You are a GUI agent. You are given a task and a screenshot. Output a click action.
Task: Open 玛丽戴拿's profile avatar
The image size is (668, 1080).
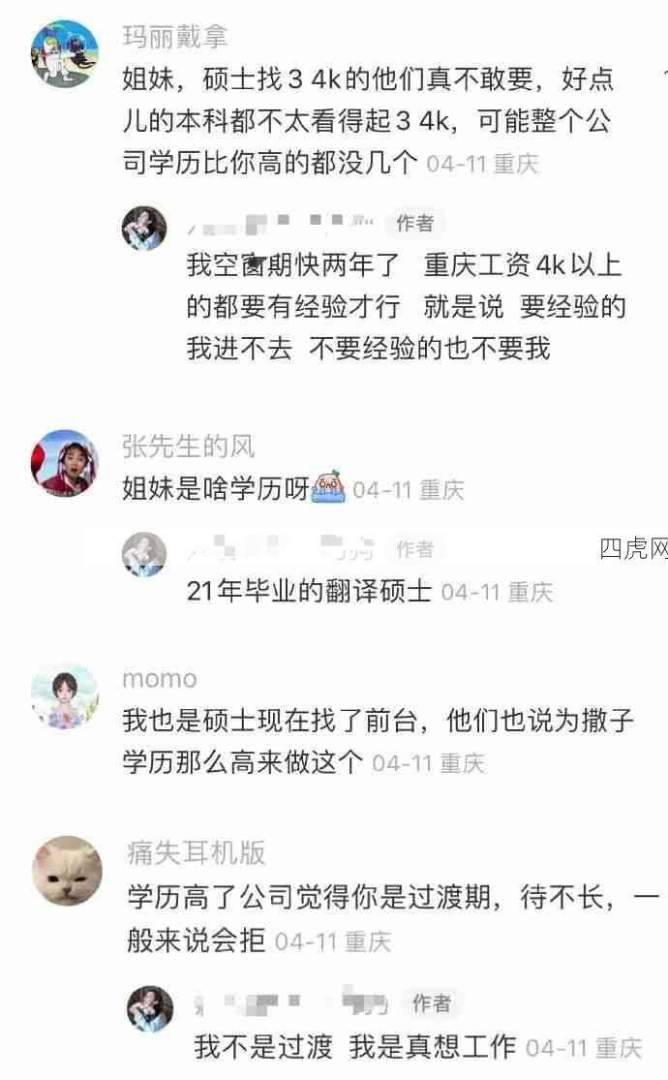(x=65, y=54)
